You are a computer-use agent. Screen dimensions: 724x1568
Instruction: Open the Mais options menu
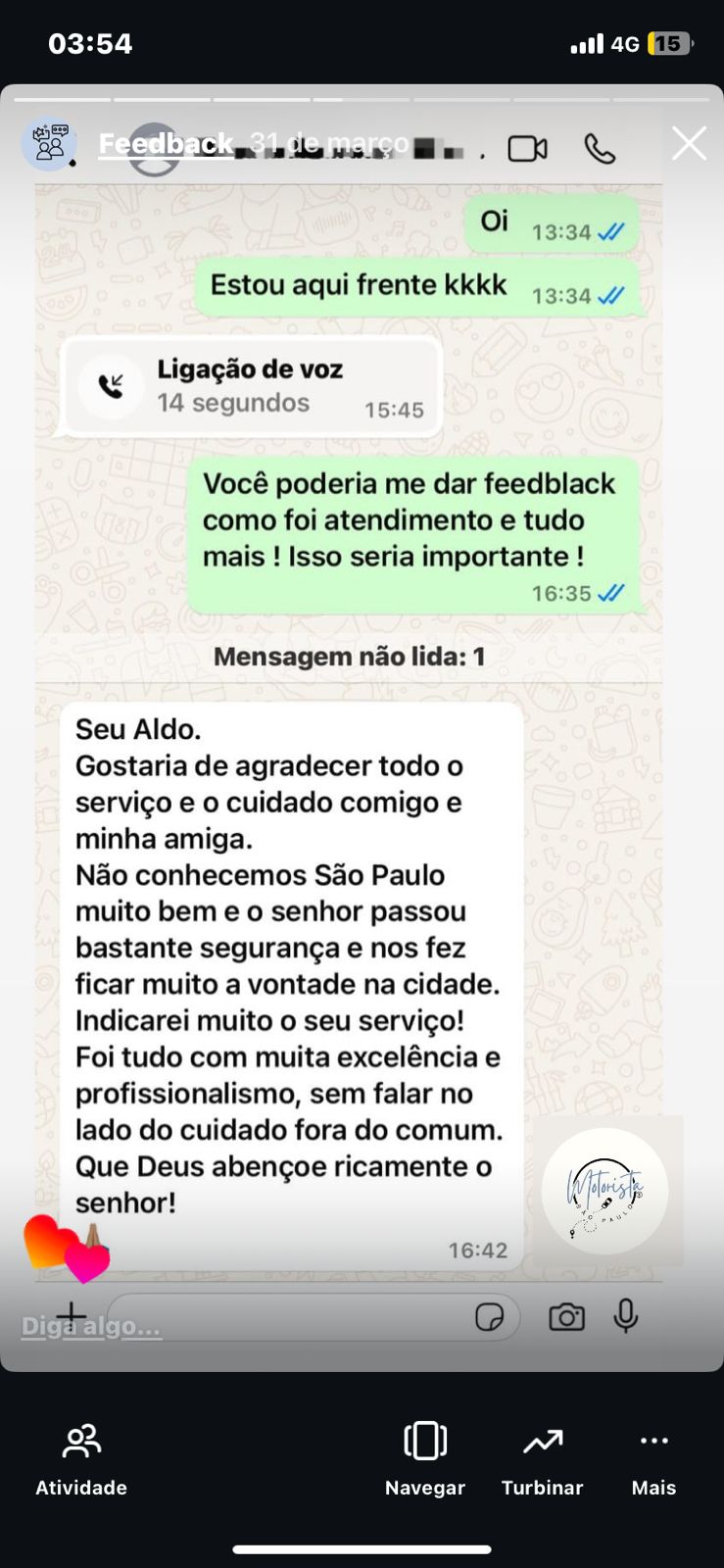653,1459
